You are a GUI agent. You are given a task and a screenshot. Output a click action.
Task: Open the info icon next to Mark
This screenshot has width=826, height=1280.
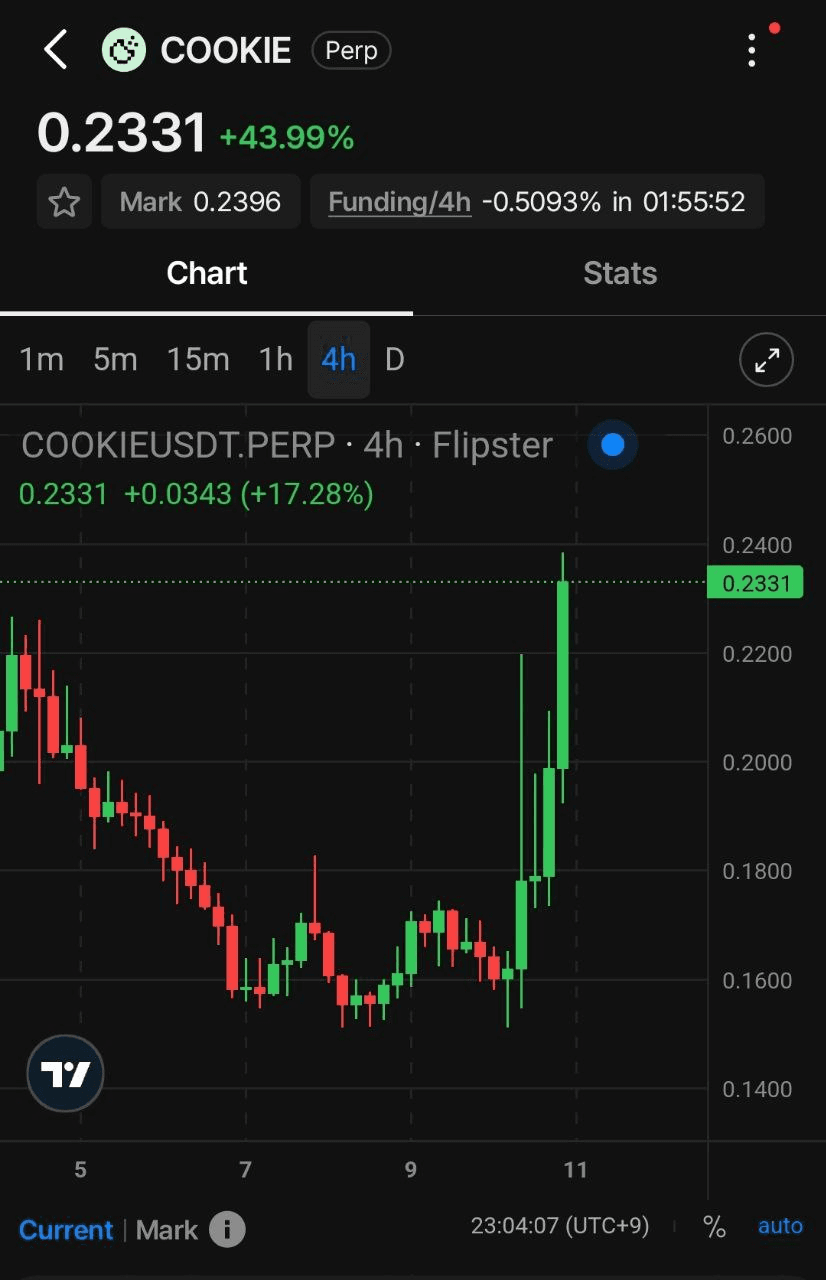(227, 1229)
